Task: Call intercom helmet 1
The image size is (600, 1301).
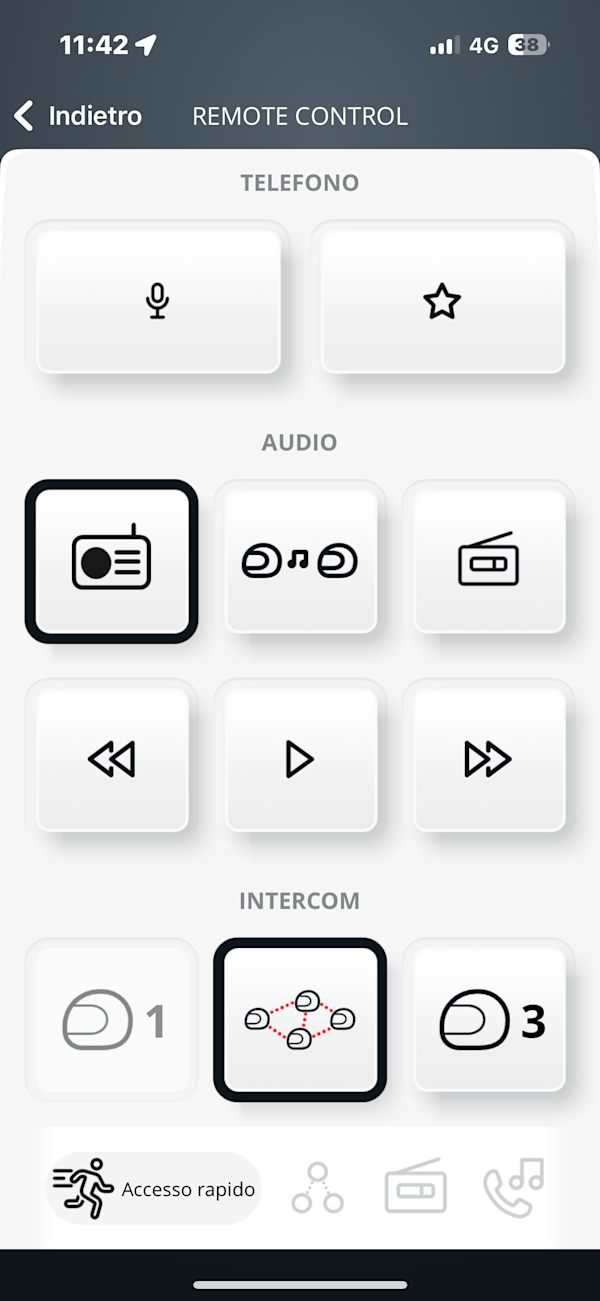Action: [x=111, y=1020]
